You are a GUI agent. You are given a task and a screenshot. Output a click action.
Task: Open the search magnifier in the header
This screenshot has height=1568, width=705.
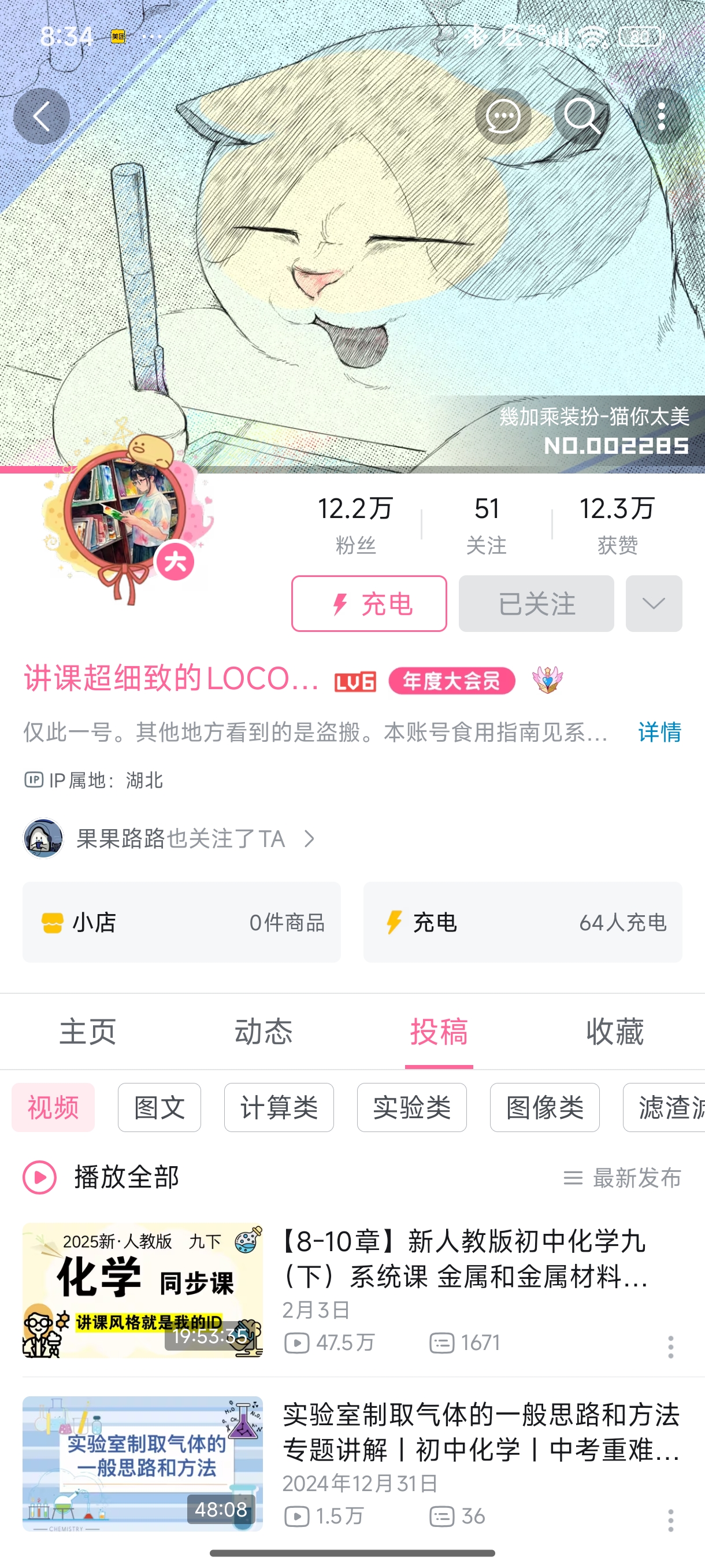(582, 116)
